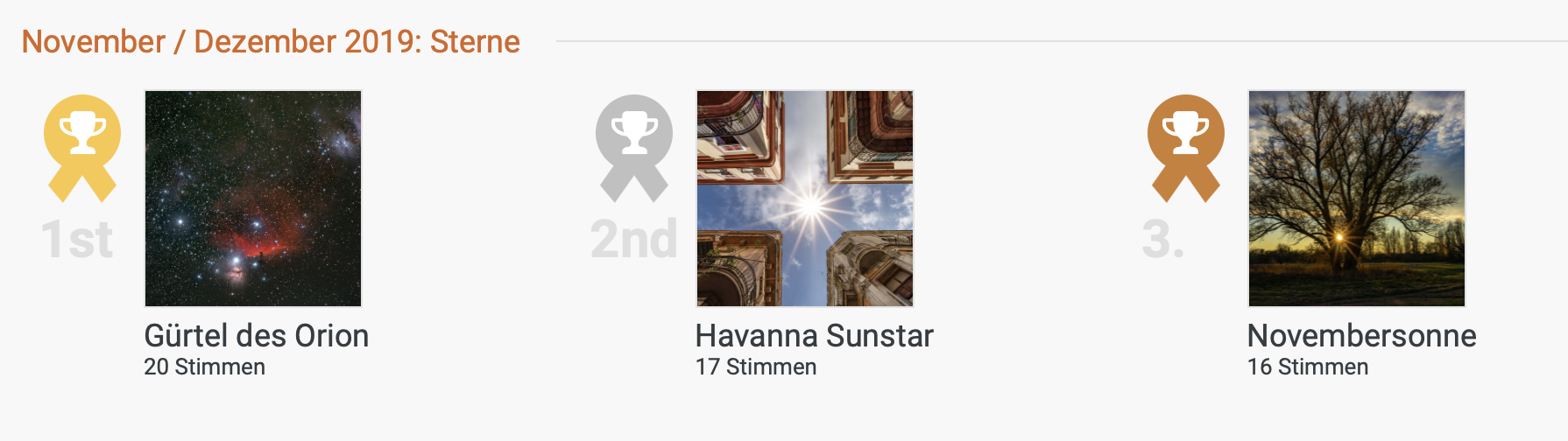Open the Havanna Sunstar photo
Screen dimensions: 1568x441
804,199
